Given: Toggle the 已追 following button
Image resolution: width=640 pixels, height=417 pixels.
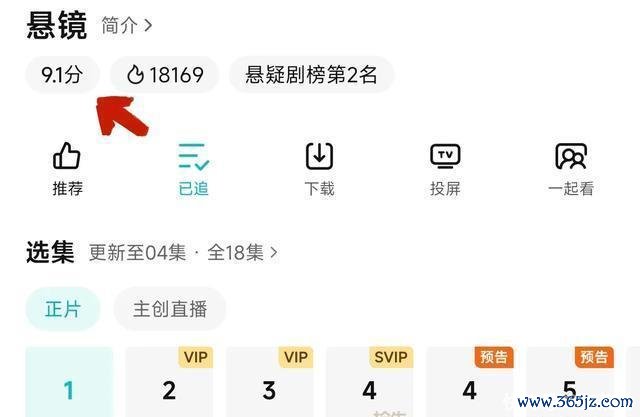Looking at the screenshot, I should pos(193,168).
